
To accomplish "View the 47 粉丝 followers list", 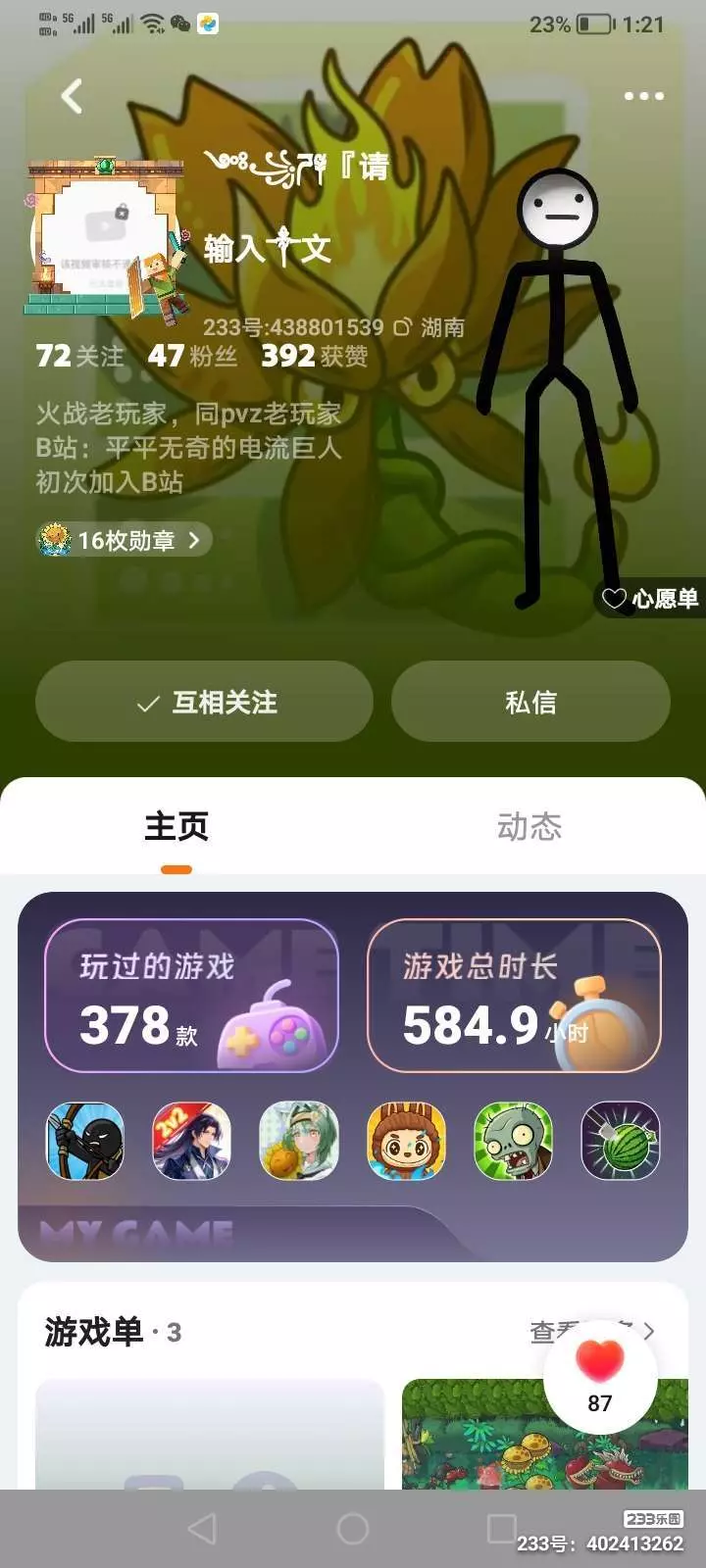I will point(192,355).
